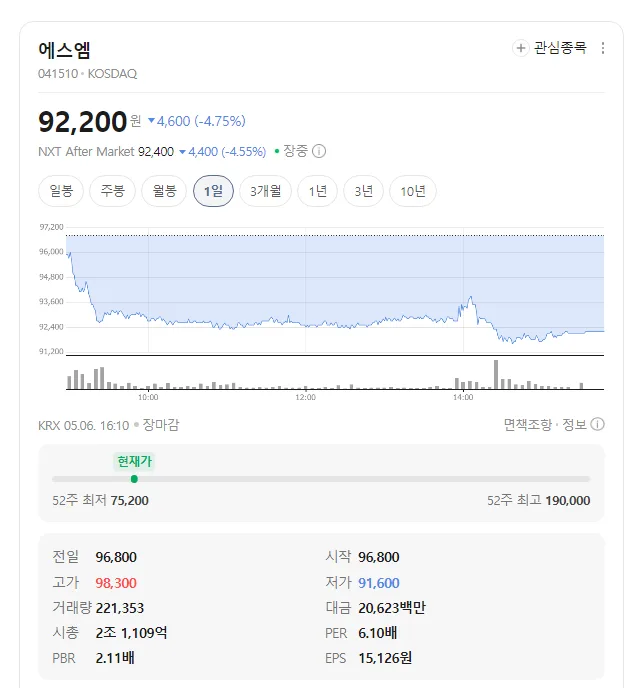Select the 10년 chart range

413,191
